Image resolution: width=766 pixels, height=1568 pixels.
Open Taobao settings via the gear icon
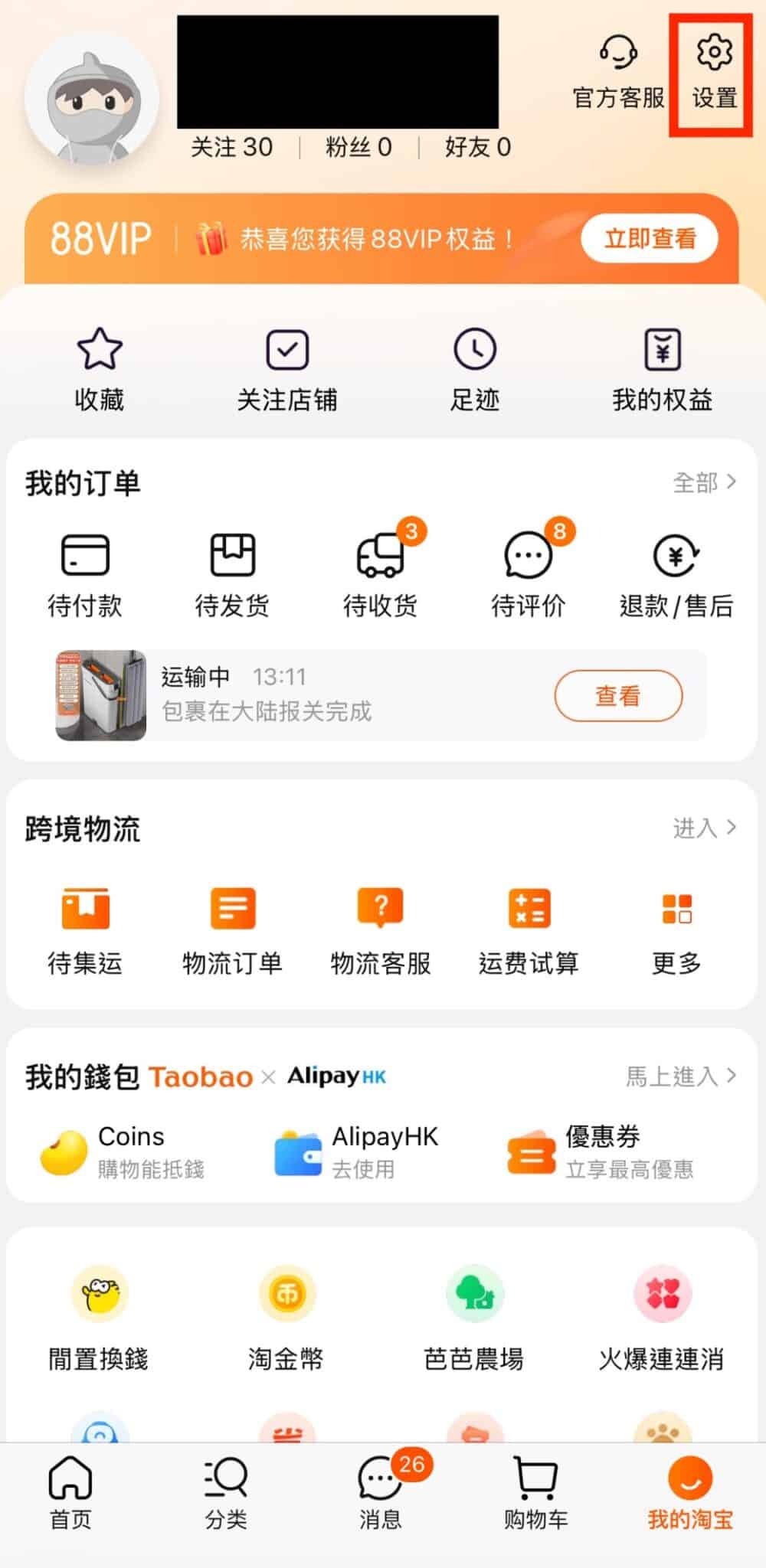713,73
